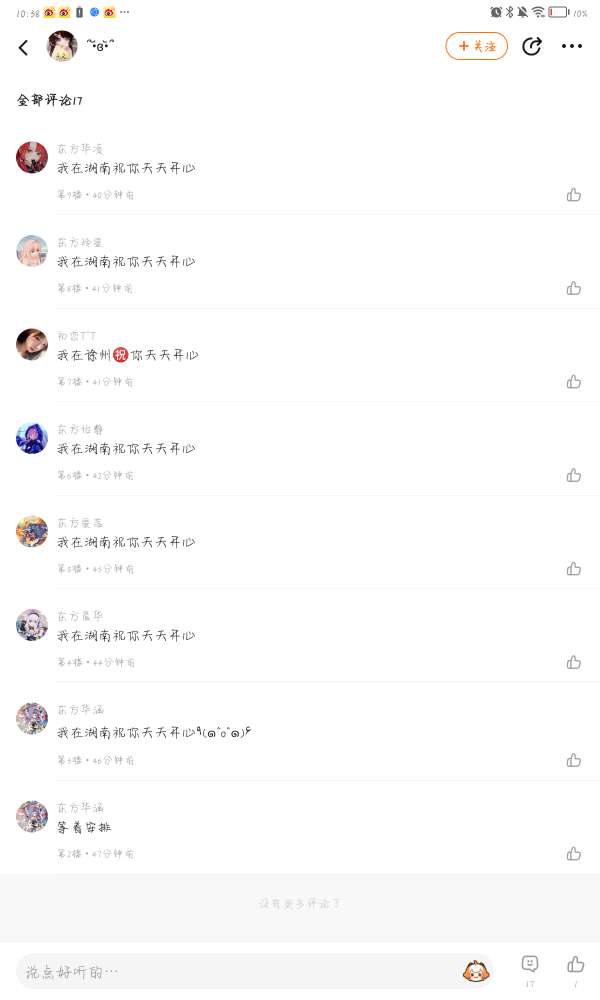
Task: Share this post using the arrow icon
Action: [532, 46]
